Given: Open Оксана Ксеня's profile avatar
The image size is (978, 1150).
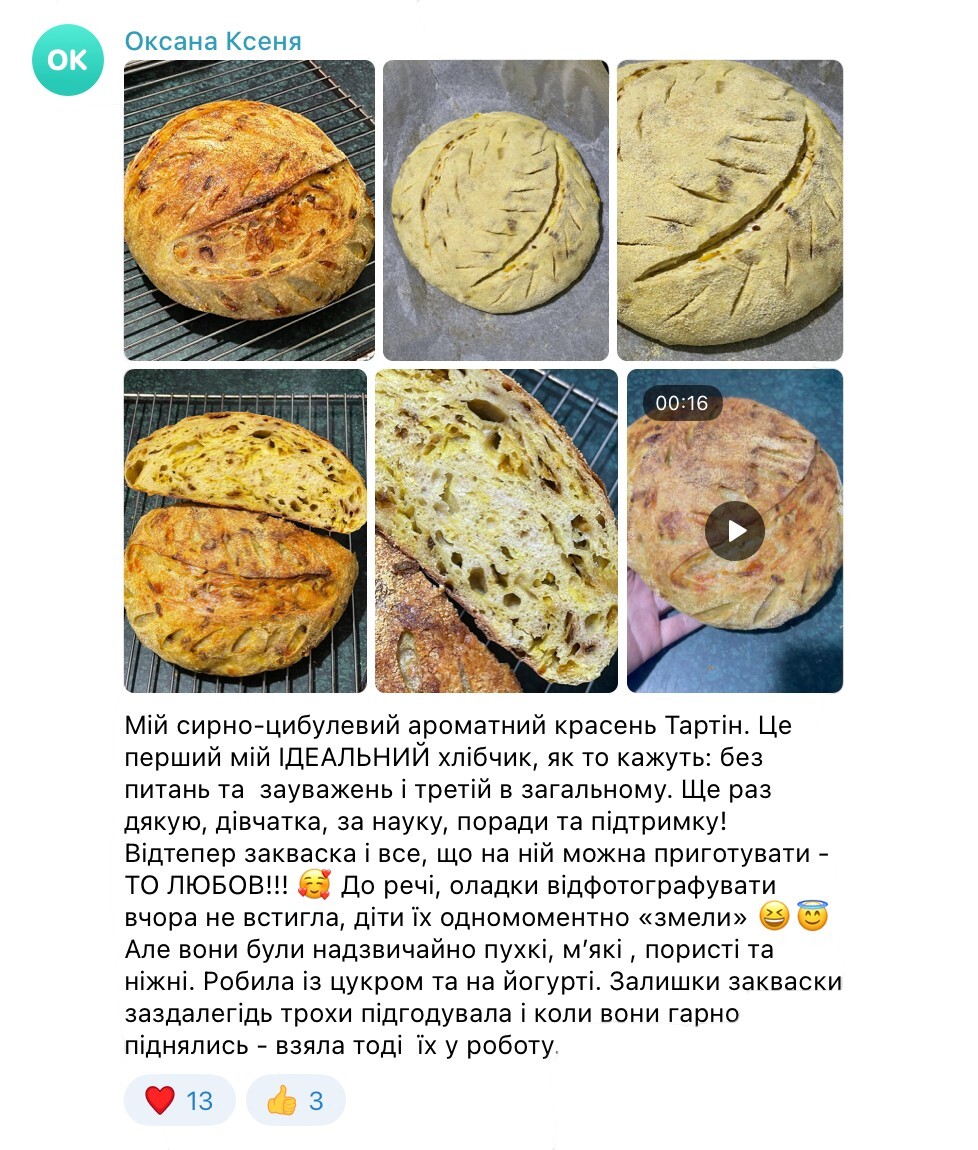Looking at the screenshot, I should click(68, 60).
